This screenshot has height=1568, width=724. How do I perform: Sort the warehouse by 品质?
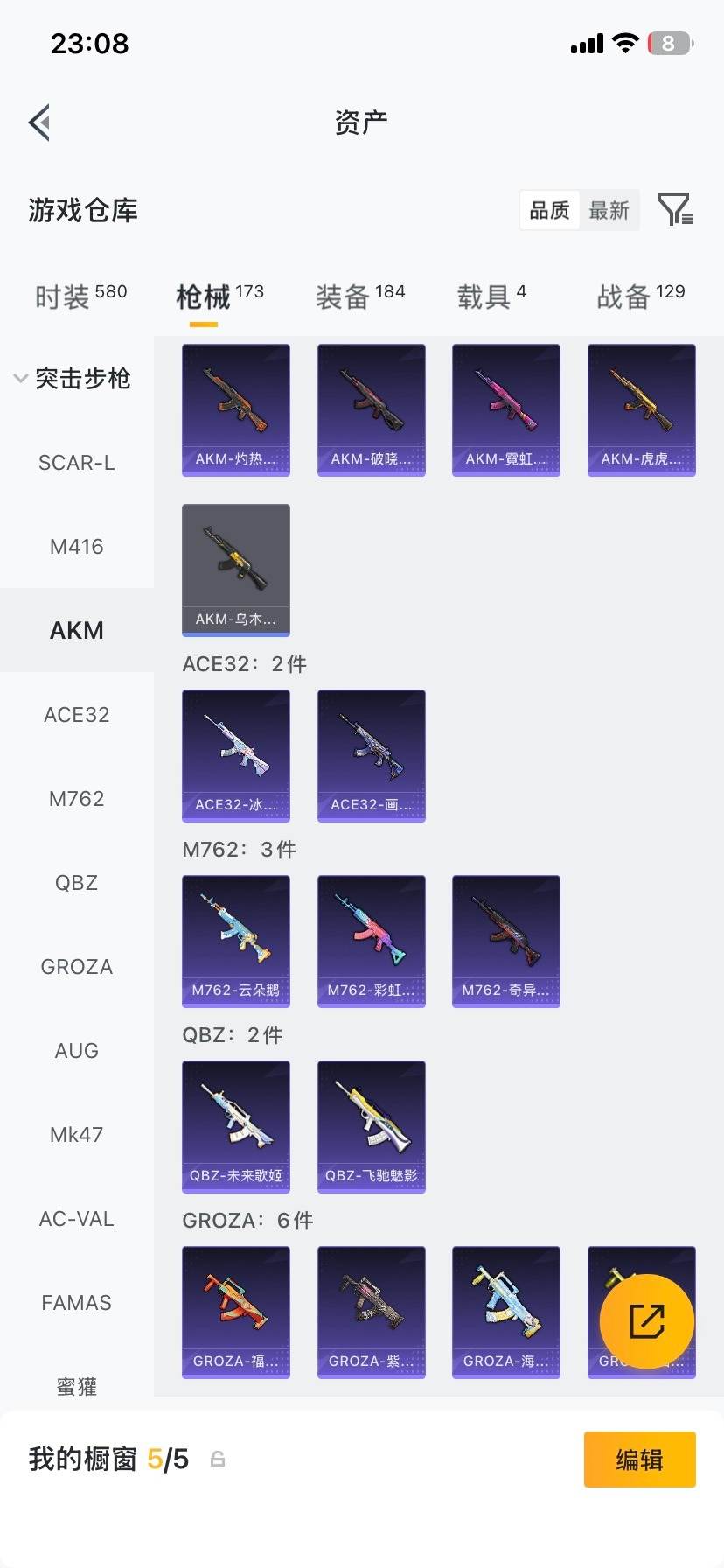click(549, 210)
